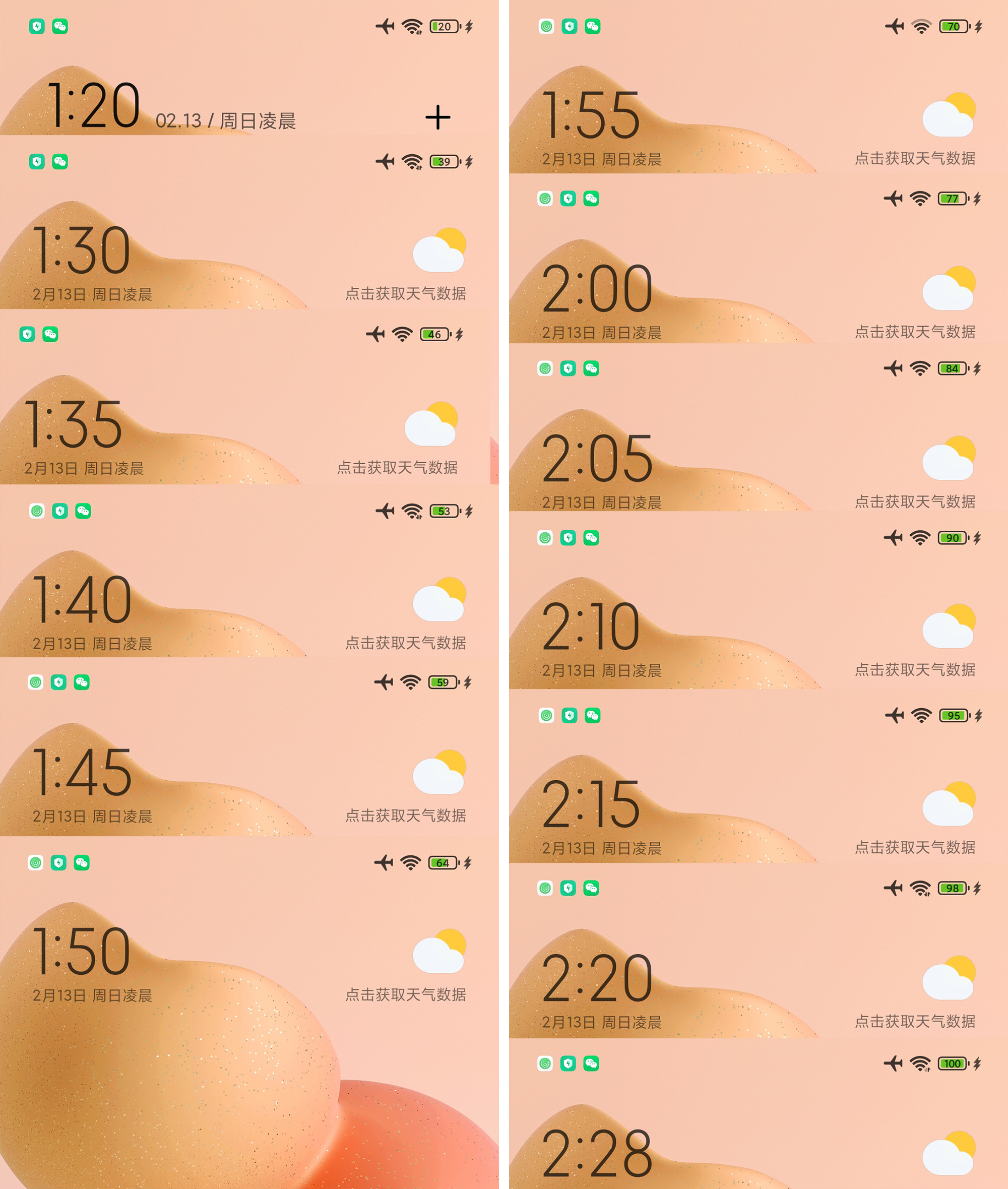Tap the battery level reading 59 in status bar
Screen dimensions: 1008x1189
(x=443, y=682)
